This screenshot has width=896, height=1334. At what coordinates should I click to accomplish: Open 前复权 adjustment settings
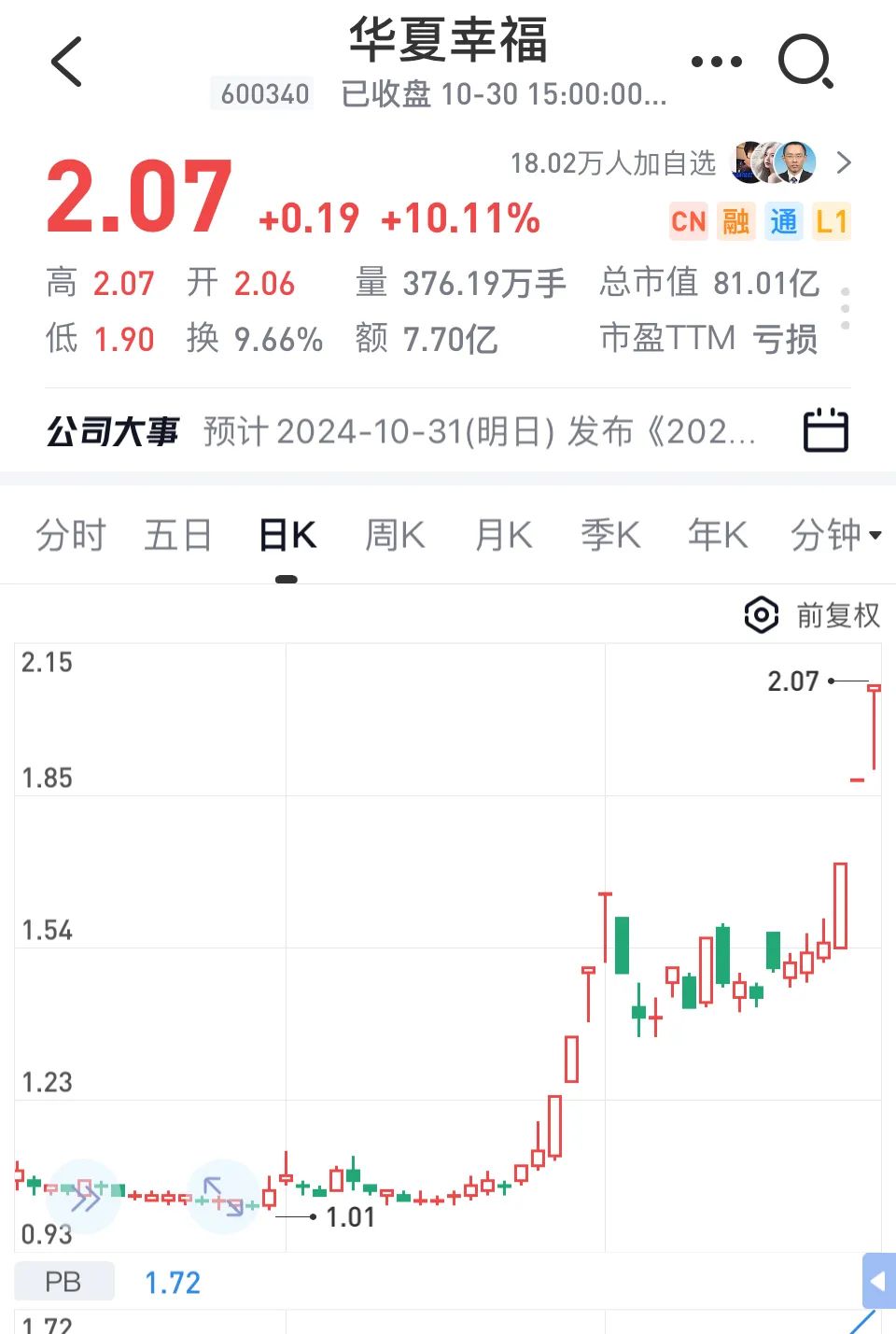(813, 615)
